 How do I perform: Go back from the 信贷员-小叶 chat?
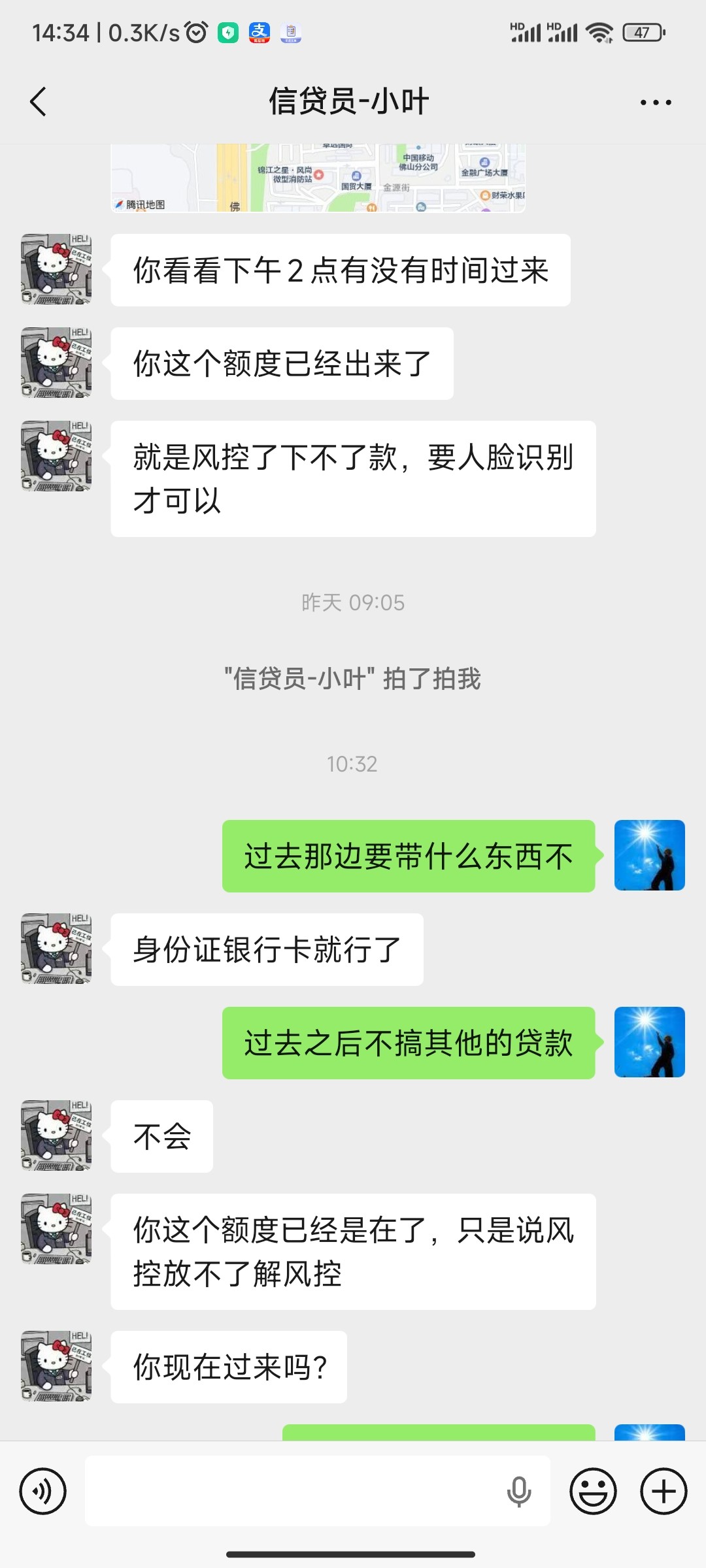tap(38, 102)
